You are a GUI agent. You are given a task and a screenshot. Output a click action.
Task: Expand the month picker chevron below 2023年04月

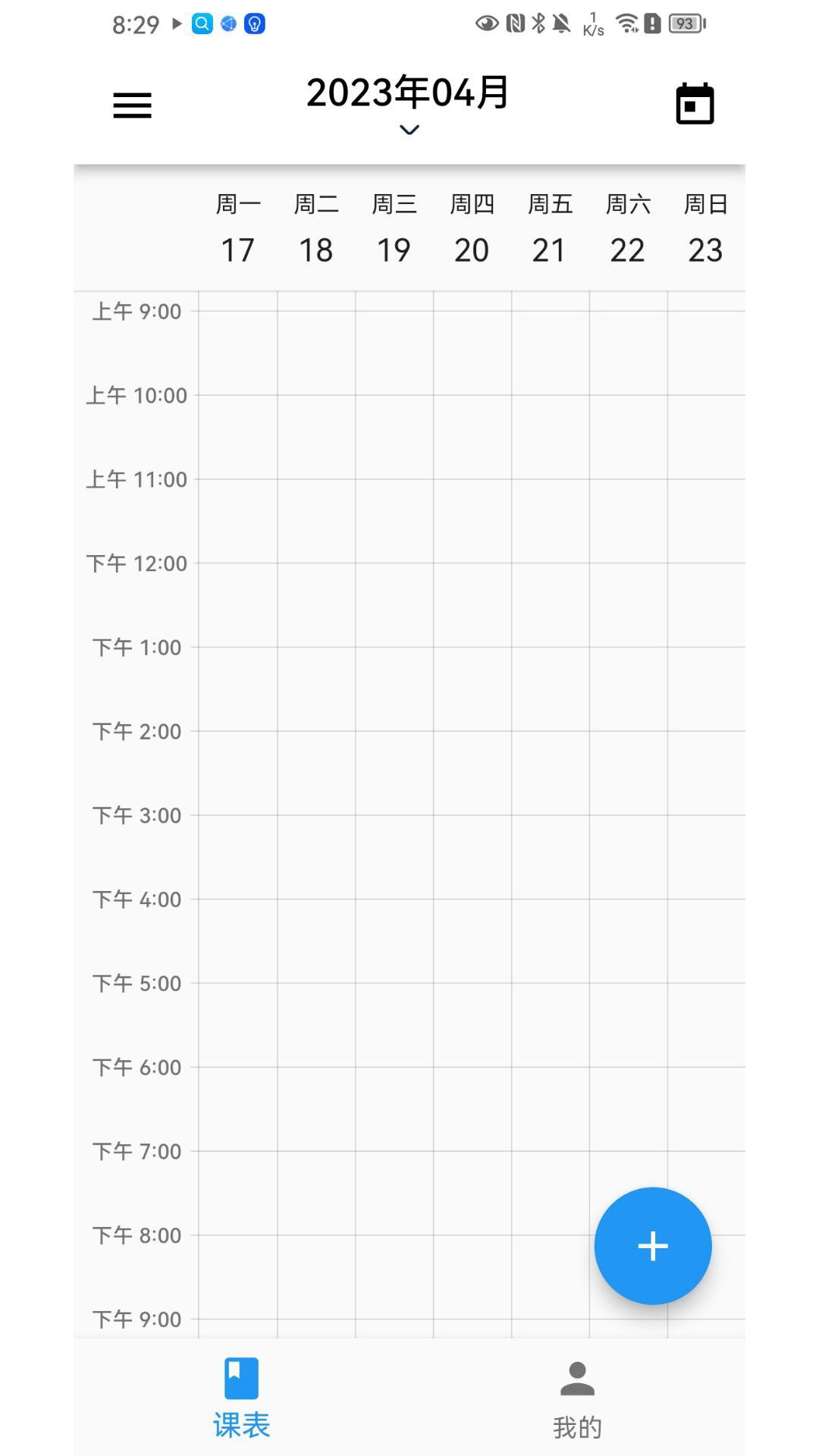[409, 130]
